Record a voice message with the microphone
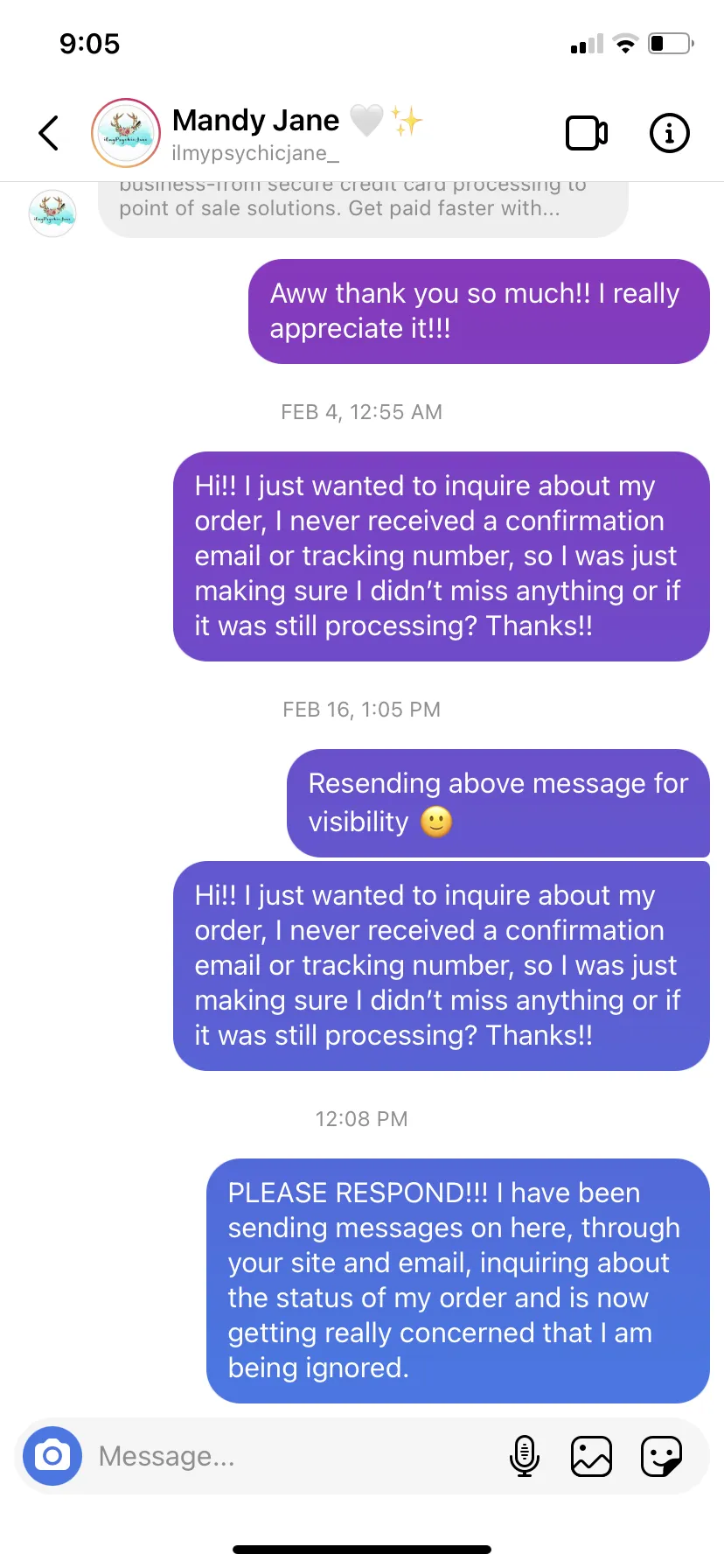Image resolution: width=724 pixels, height=1568 pixels. (x=524, y=1456)
